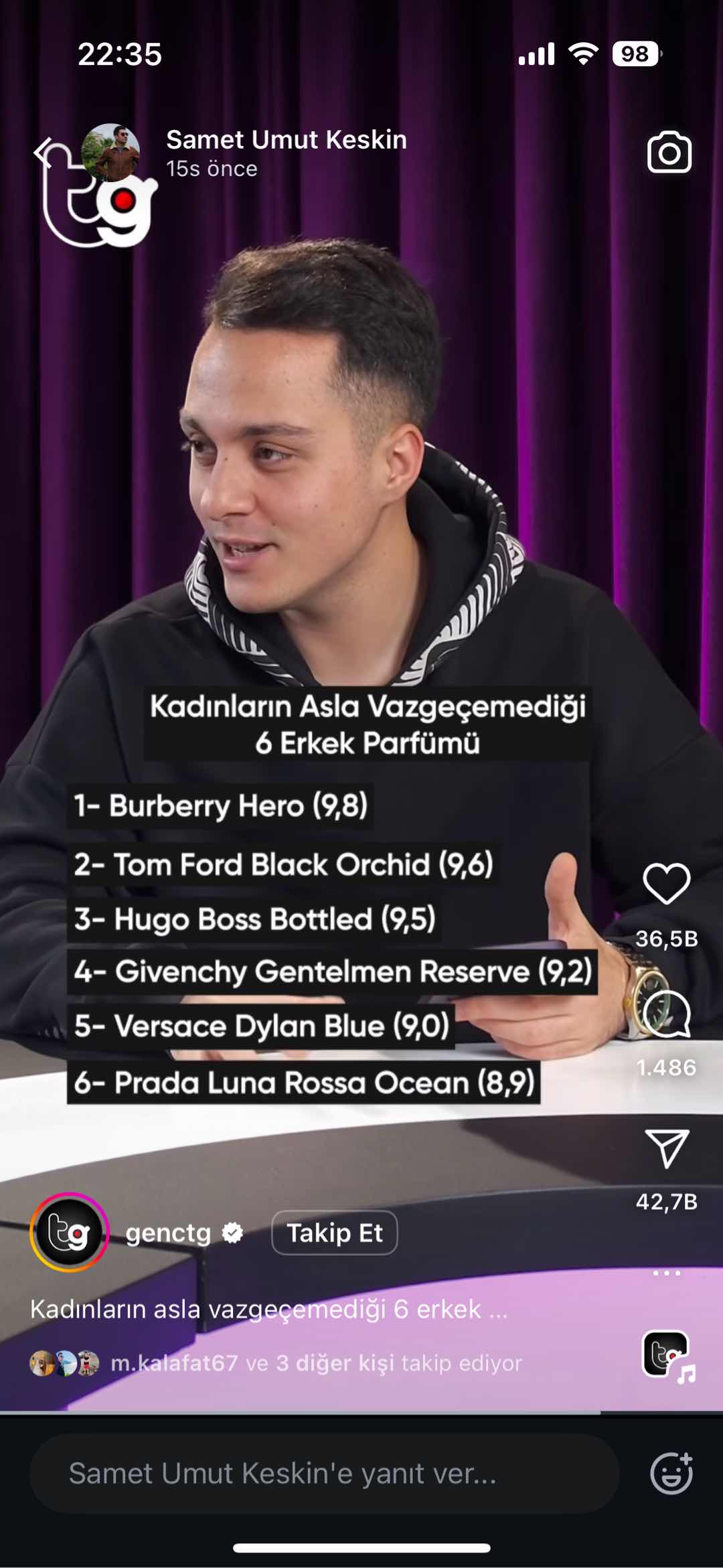Open Samet Umut Keskin's profile picture
Image resolution: width=723 pixels, height=1568 pixels.
click(x=110, y=153)
